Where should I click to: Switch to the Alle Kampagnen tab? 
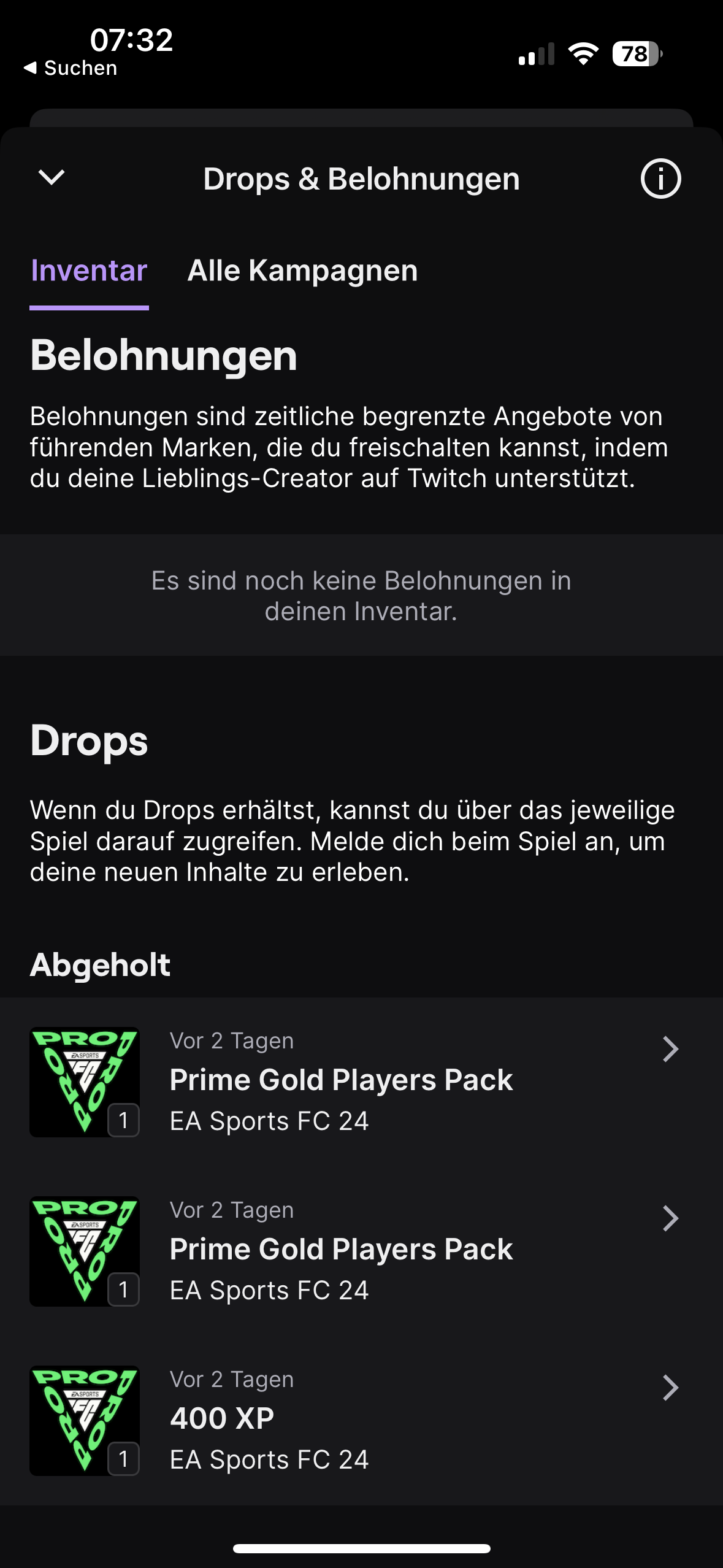coord(302,271)
